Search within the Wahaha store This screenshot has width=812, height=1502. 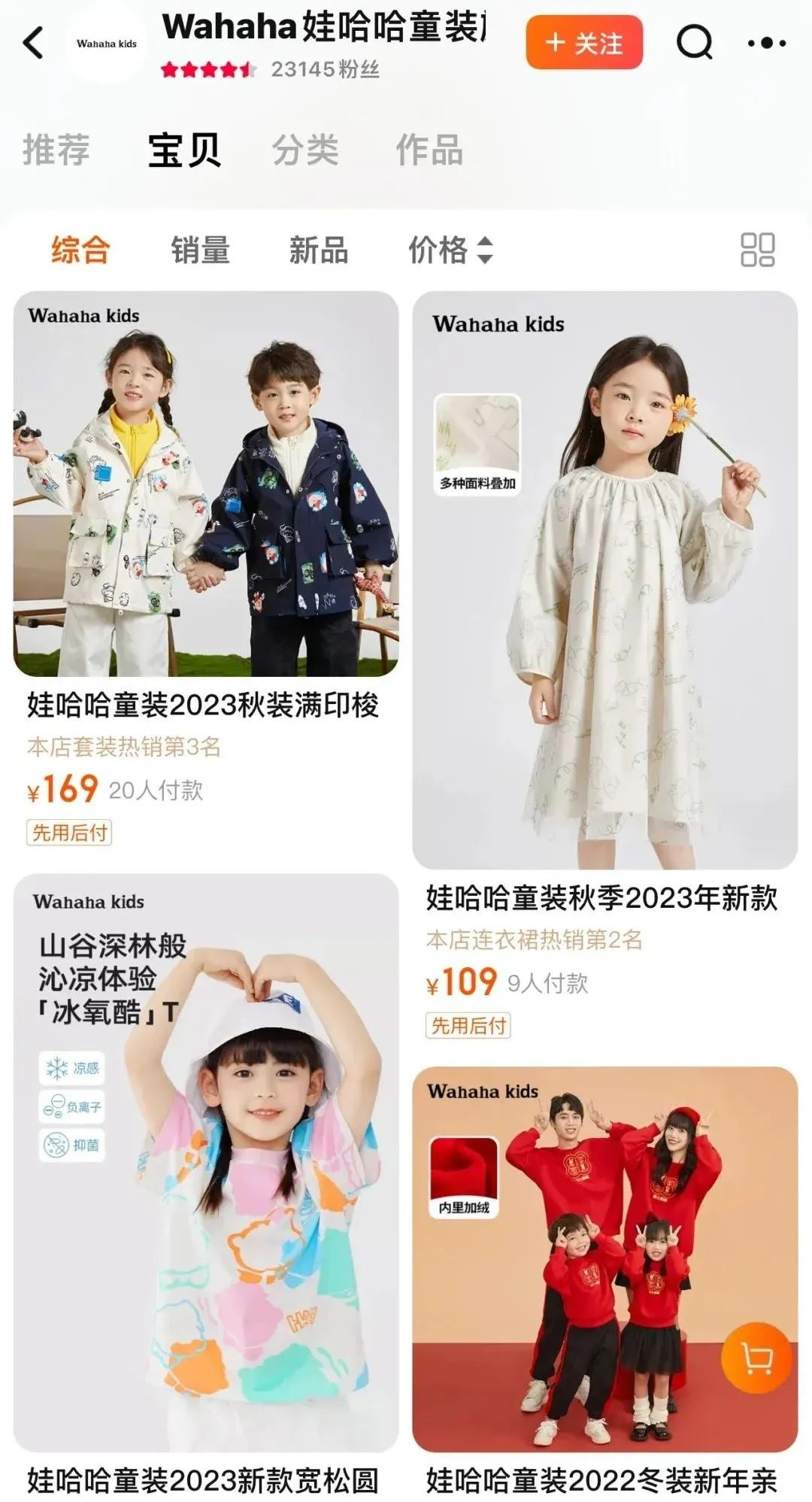tap(694, 43)
